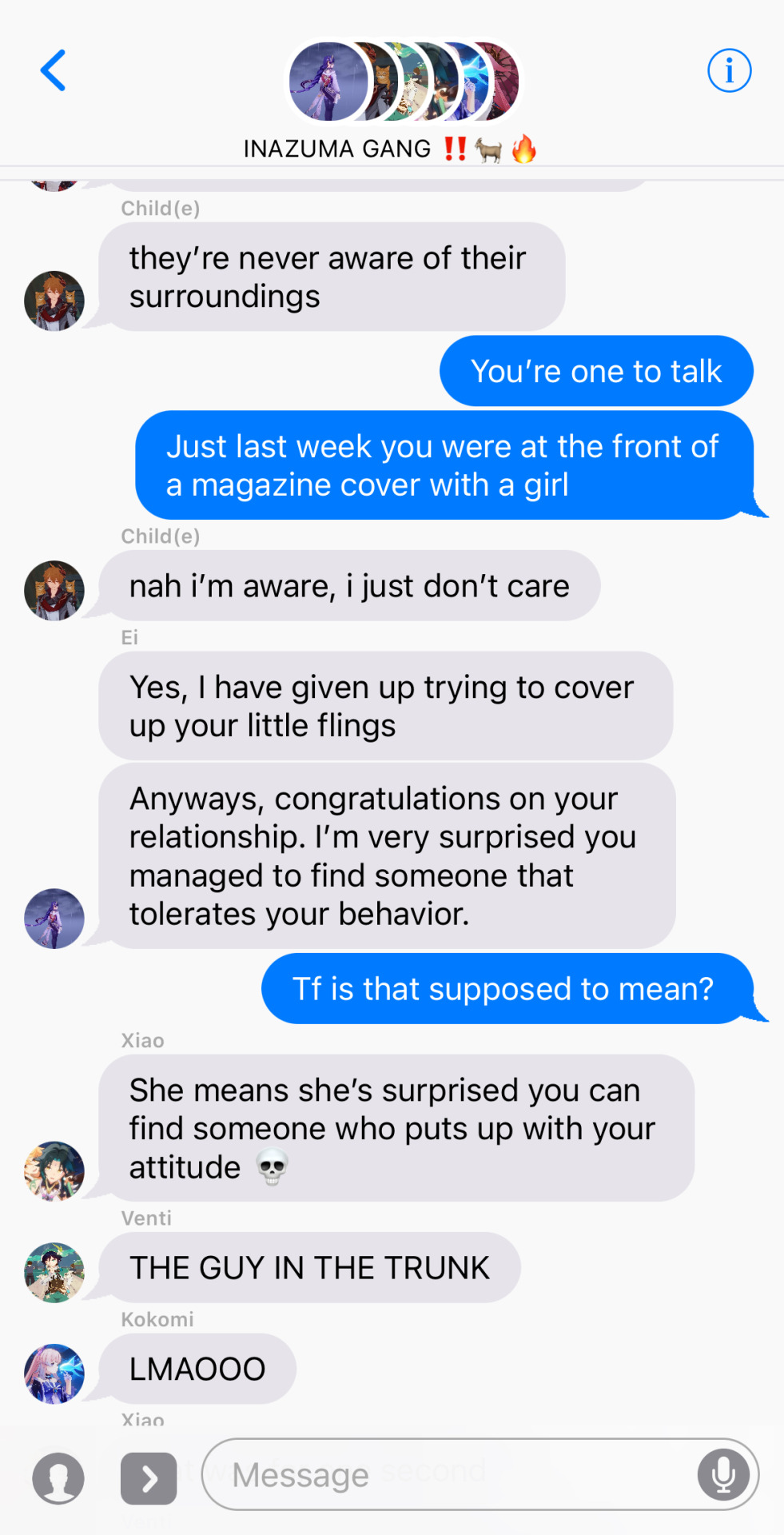The image size is (784, 1535).
Task: Open Kokomi's avatar beside LMAOOO
Action: (x=54, y=1374)
